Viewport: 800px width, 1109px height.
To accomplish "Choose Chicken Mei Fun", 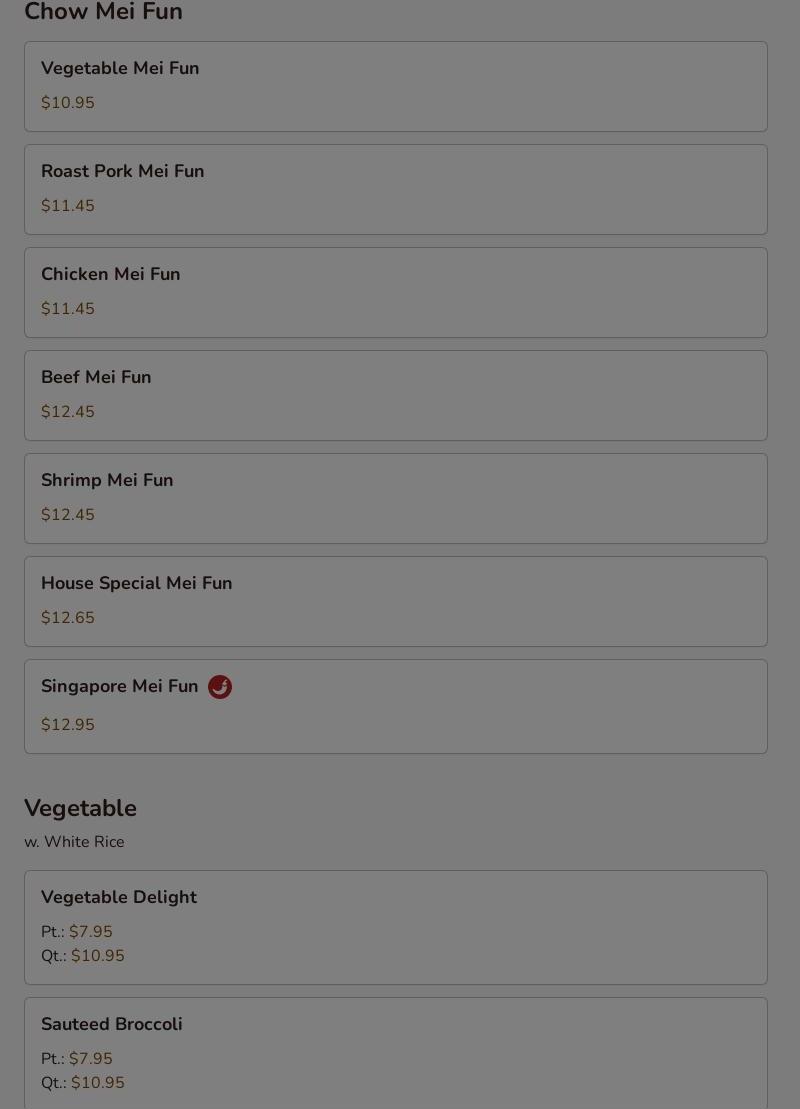I will point(395,292).
